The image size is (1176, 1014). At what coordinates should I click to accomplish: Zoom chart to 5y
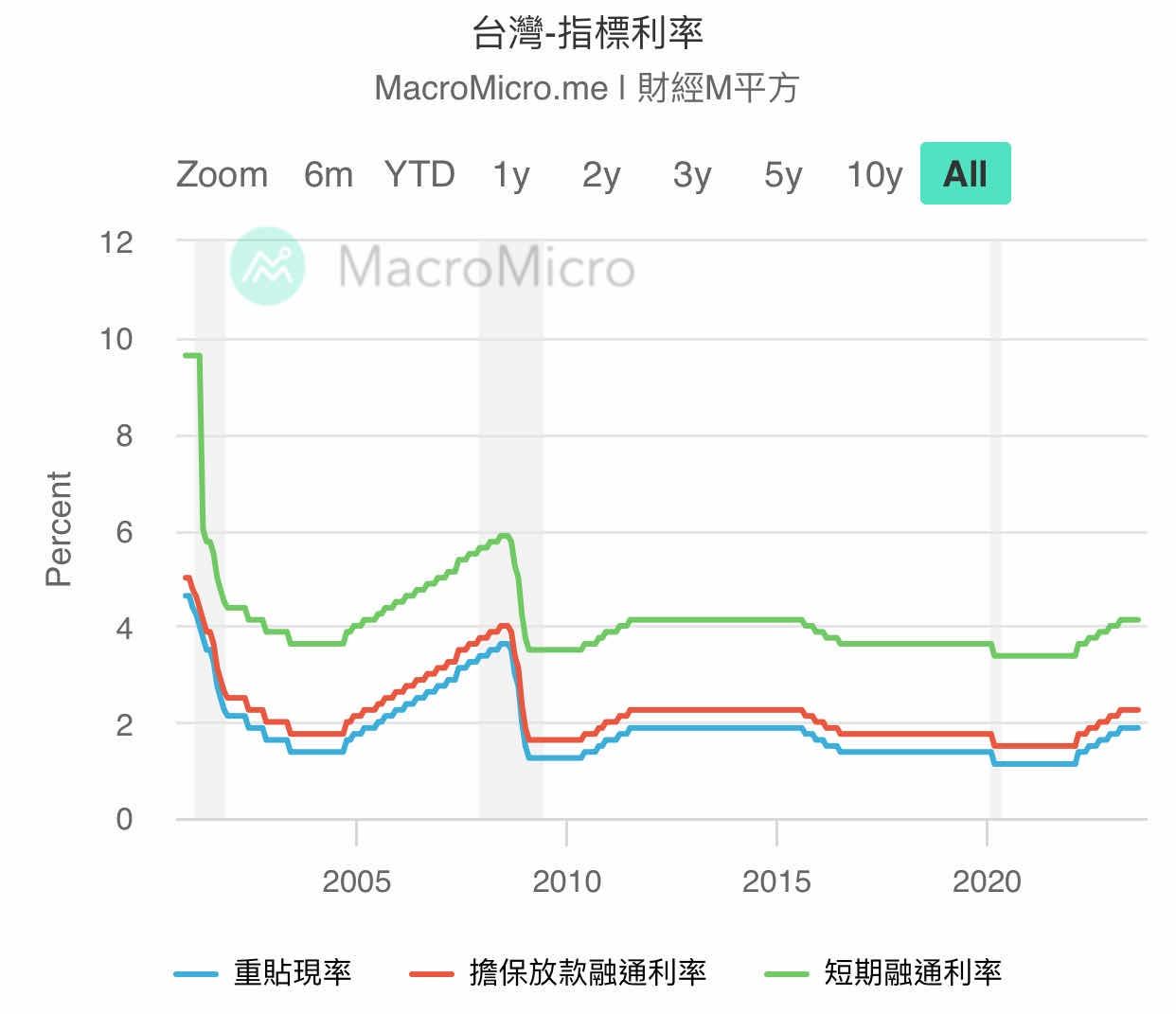(783, 174)
